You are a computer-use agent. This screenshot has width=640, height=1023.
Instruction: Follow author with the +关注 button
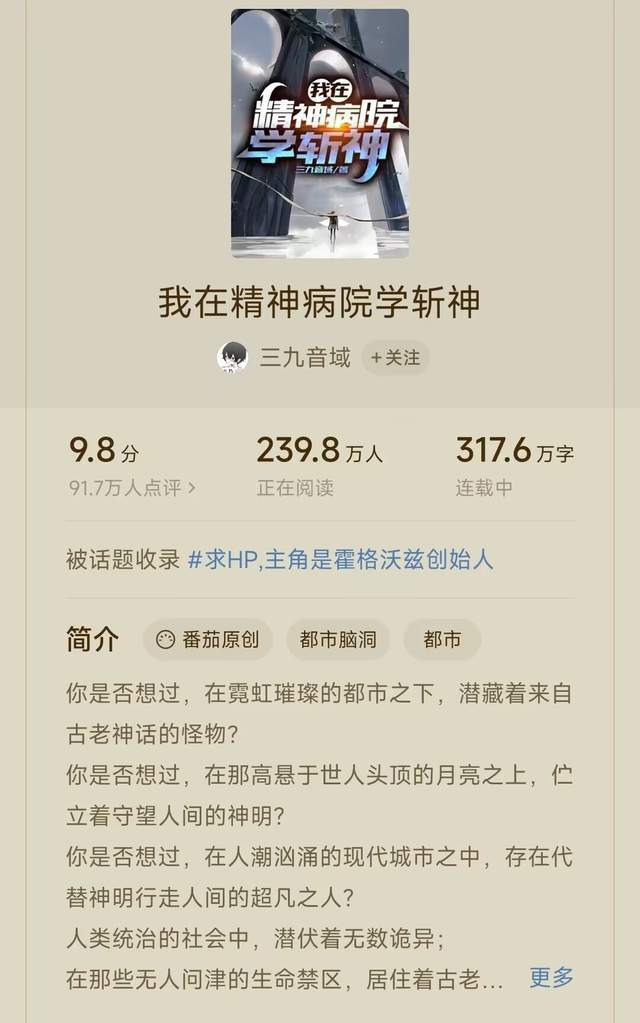[x=395, y=357]
